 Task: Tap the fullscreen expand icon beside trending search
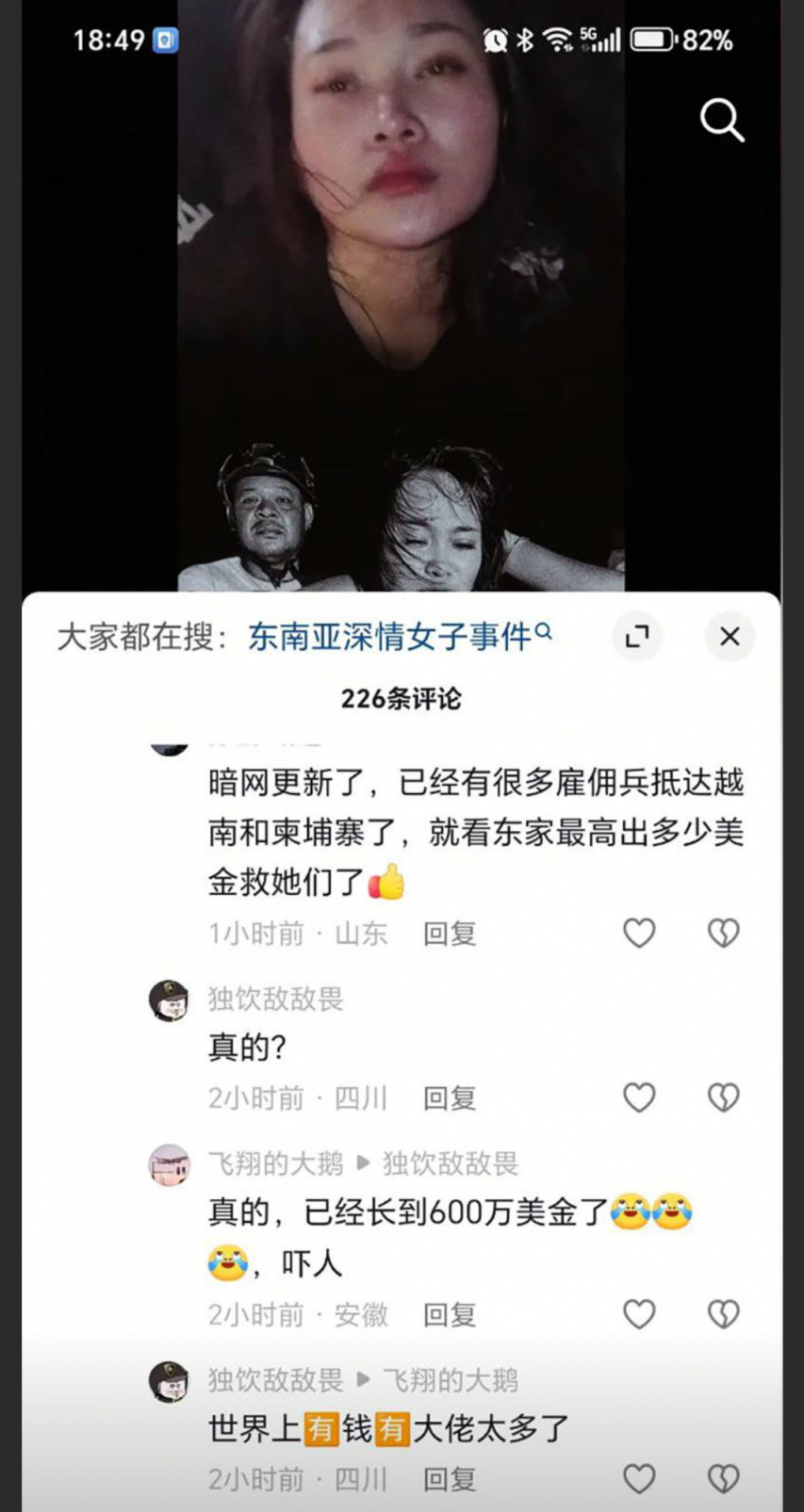(x=638, y=637)
